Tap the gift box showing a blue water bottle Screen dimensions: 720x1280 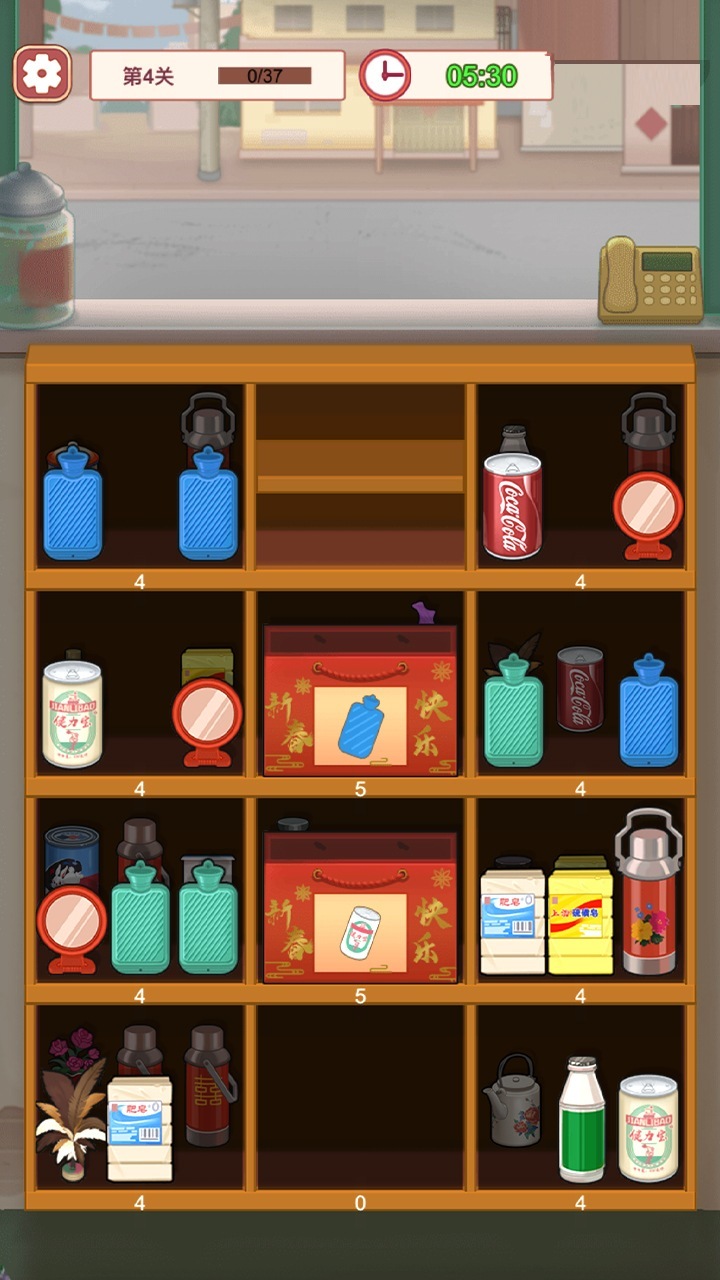click(x=360, y=700)
